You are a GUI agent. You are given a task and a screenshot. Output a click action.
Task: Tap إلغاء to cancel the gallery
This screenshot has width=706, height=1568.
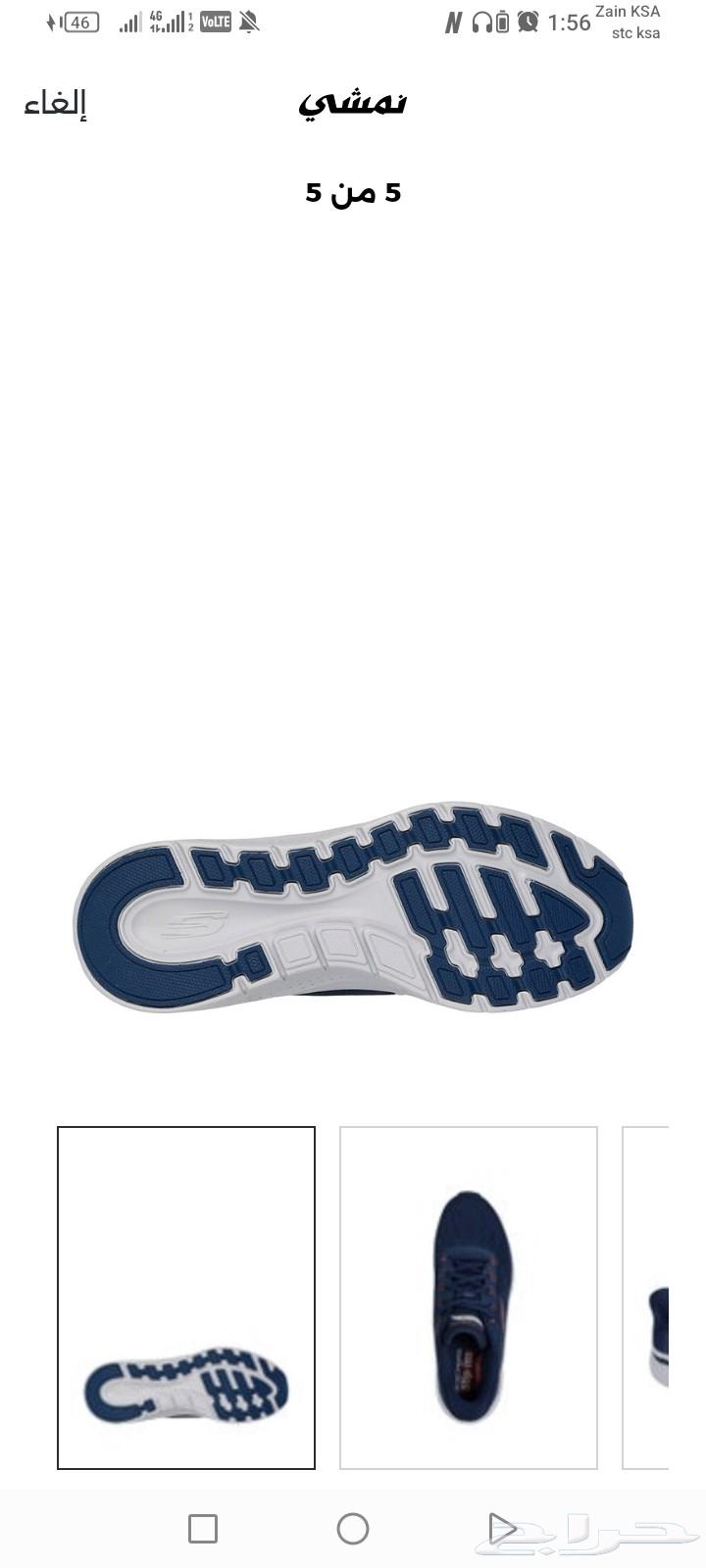click(56, 103)
